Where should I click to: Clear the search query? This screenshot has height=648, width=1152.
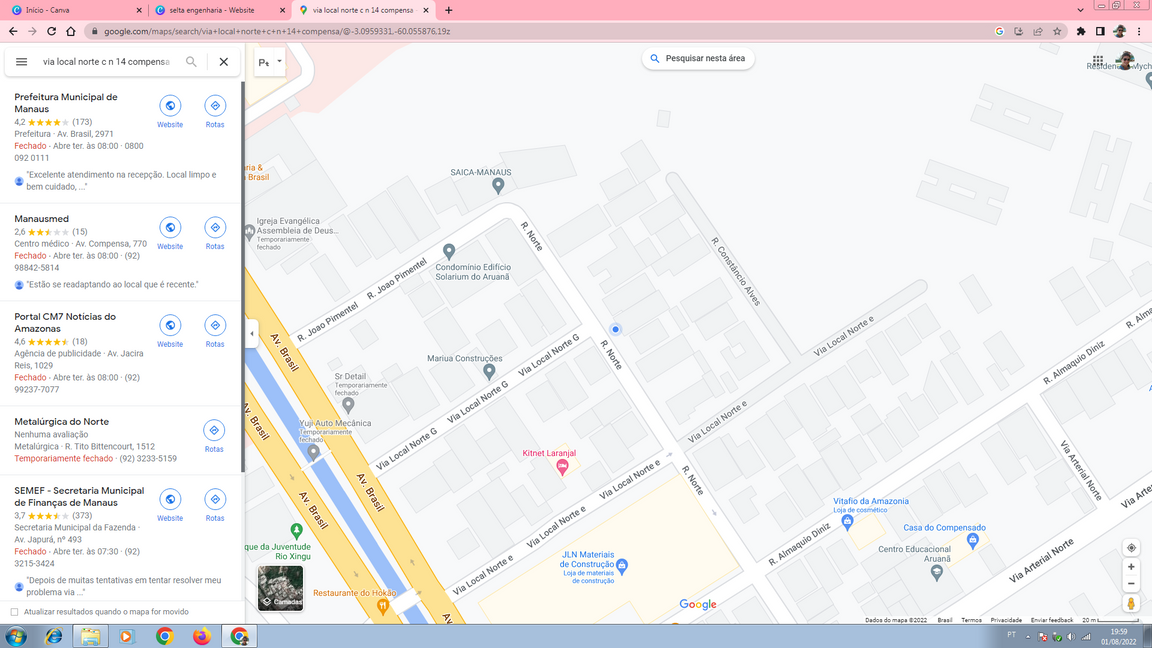224,62
